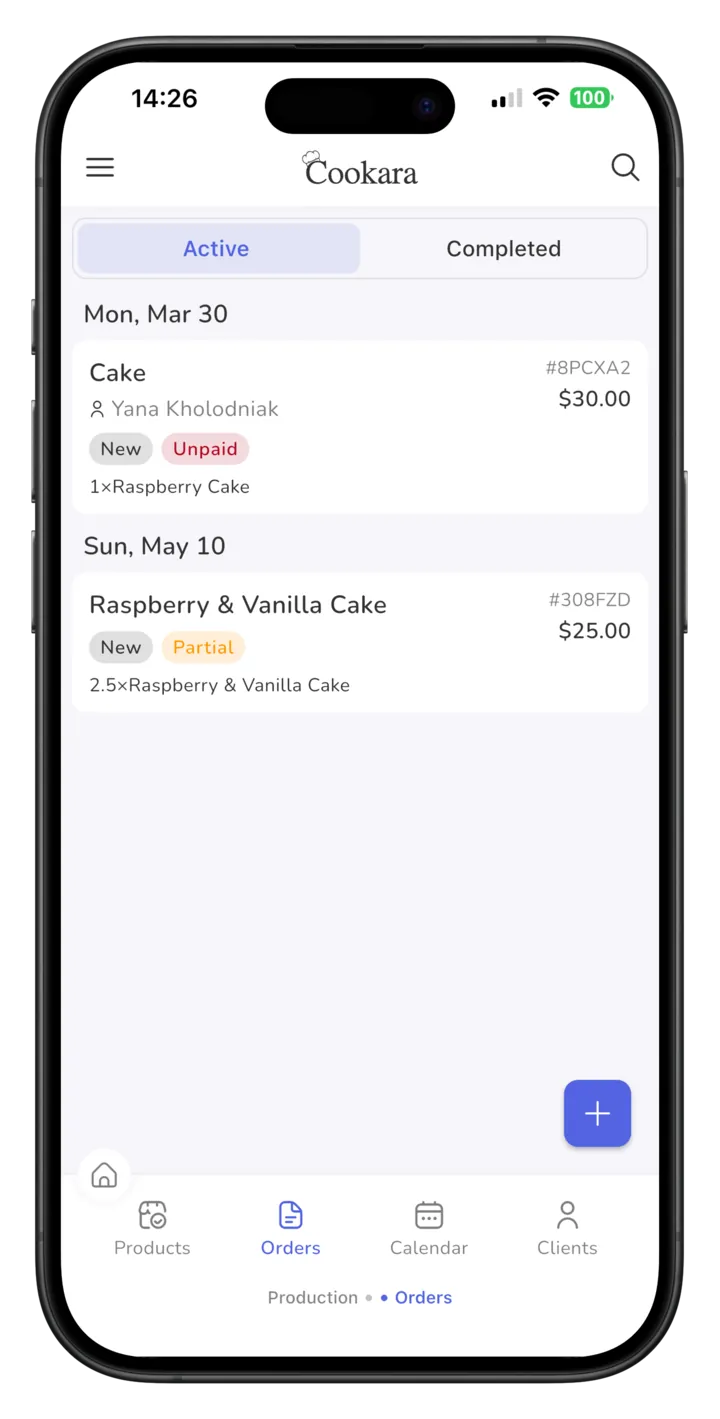This screenshot has width=720, height=1419.
Task: Tap the floating home icon
Action: pos(104,1176)
